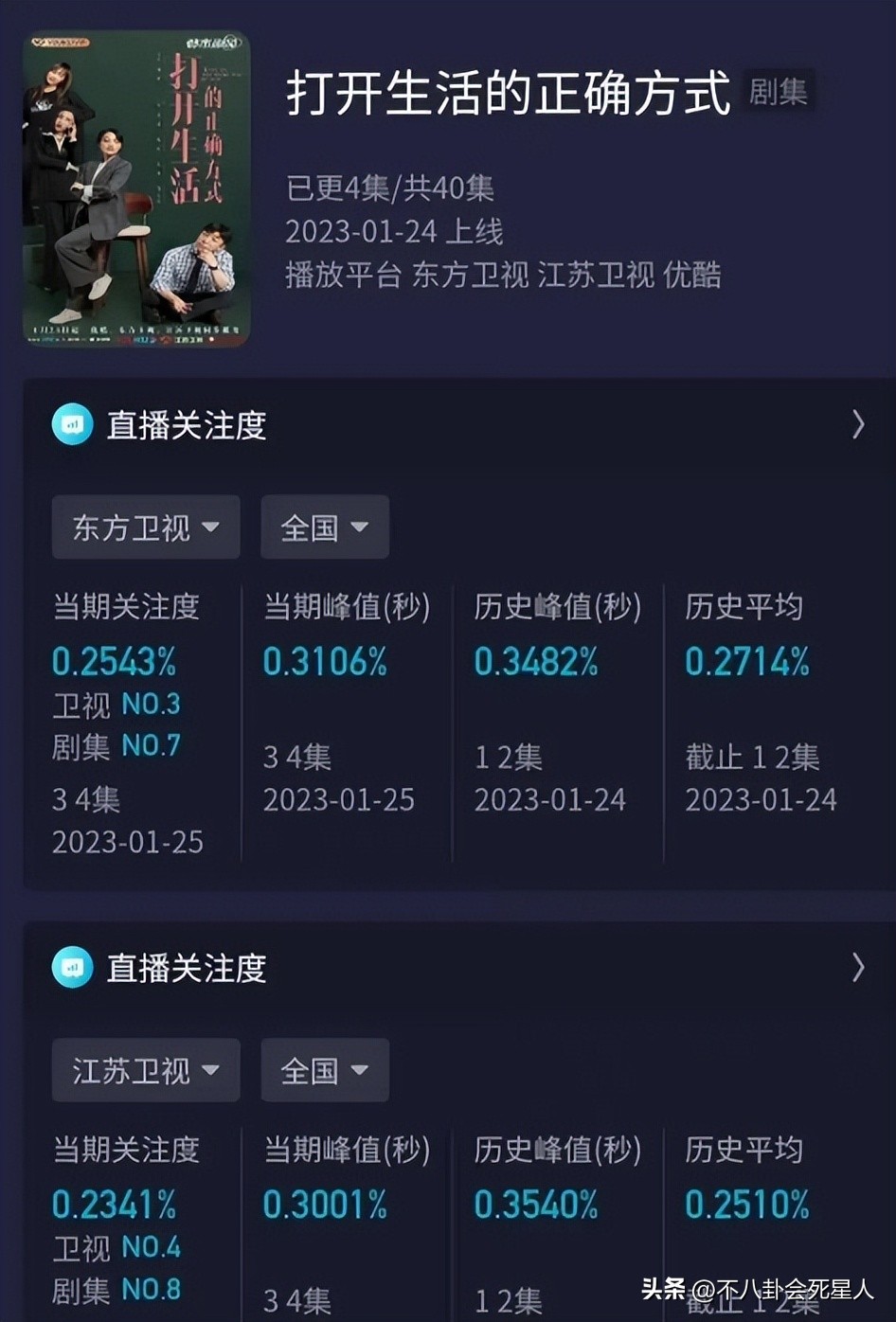Expand the bottom 直播关注度 section via its right arrow

point(857,968)
